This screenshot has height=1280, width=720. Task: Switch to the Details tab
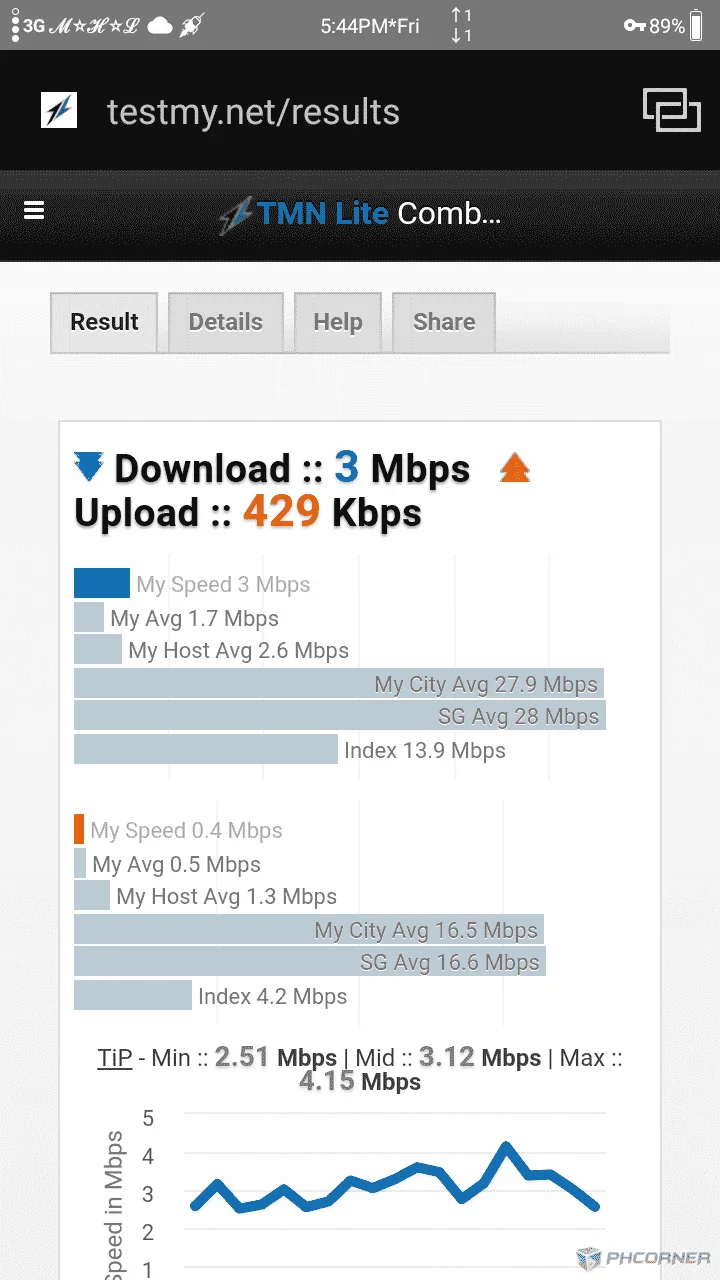(226, 322)
